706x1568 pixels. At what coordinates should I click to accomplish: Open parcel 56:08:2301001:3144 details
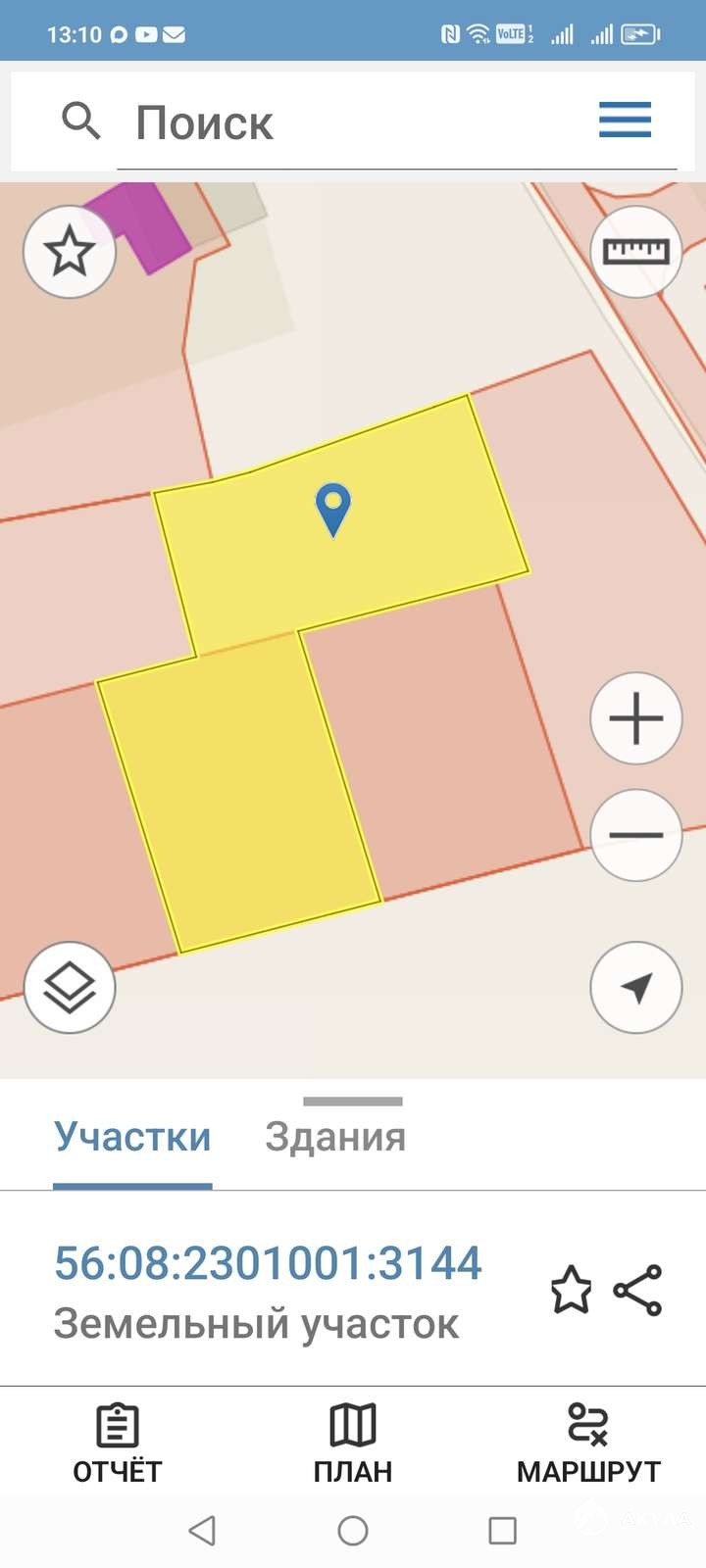pyautogui.click(x=268, y=1263)
